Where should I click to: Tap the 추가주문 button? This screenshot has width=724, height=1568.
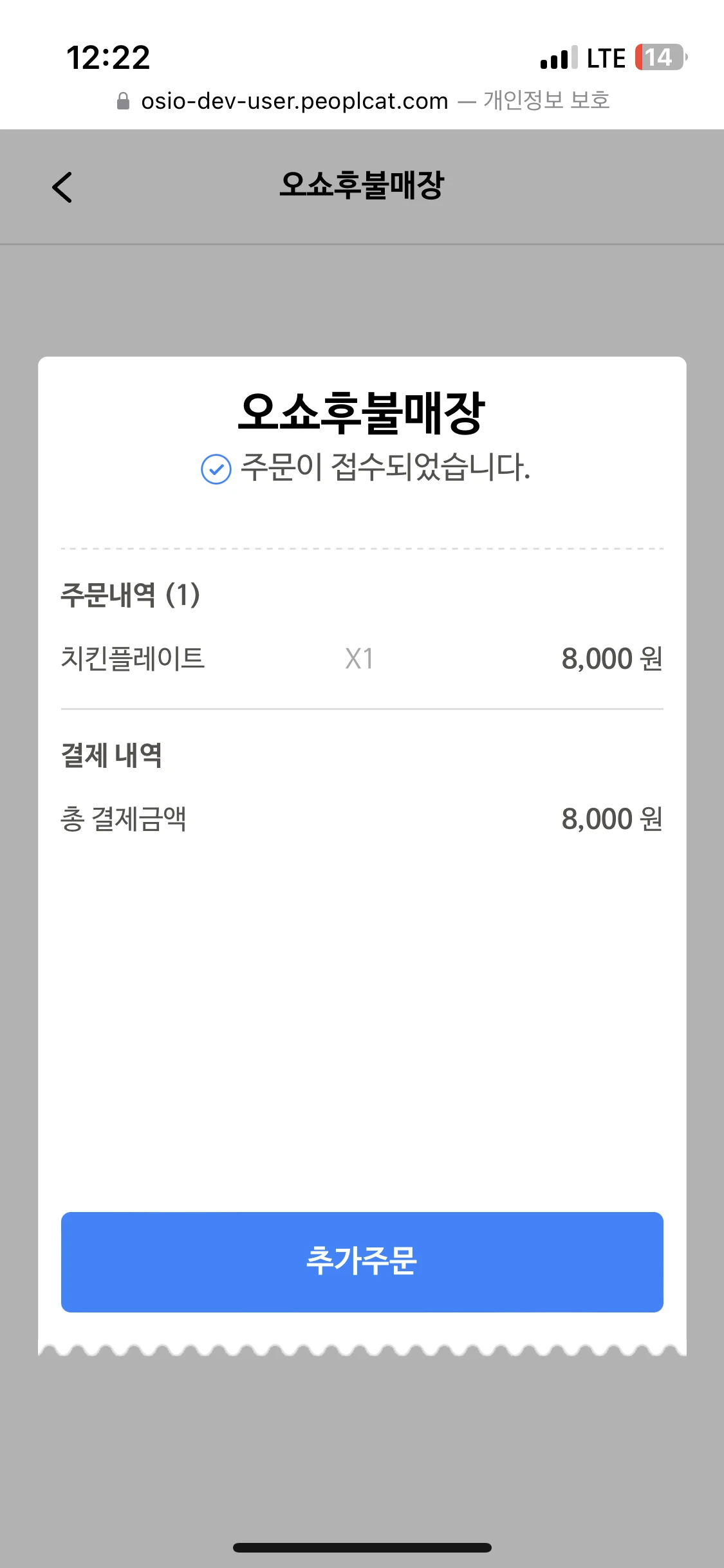point(362,1262)
